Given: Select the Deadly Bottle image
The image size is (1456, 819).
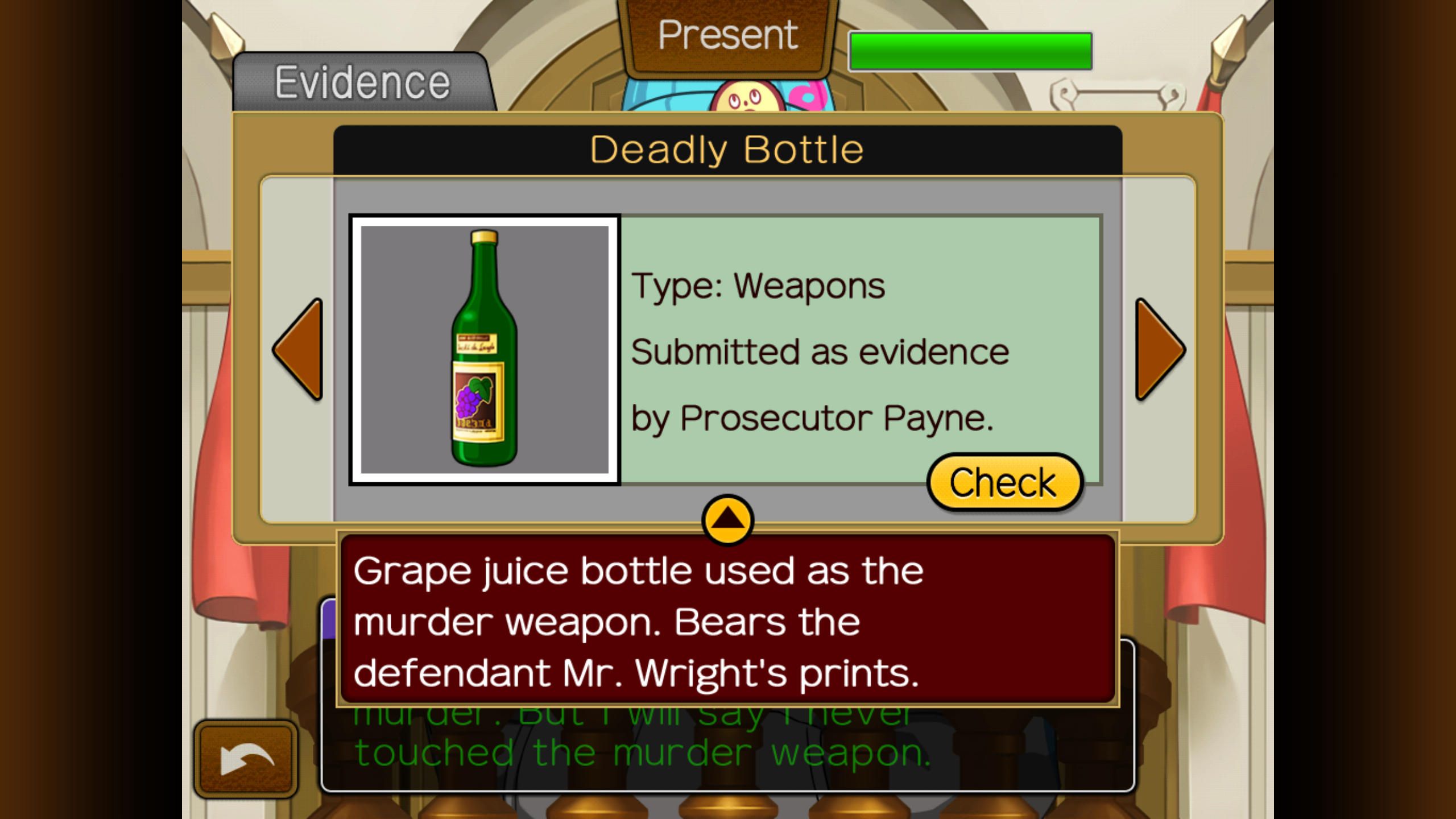Looking at the screenshot, I should click(485, 349).
